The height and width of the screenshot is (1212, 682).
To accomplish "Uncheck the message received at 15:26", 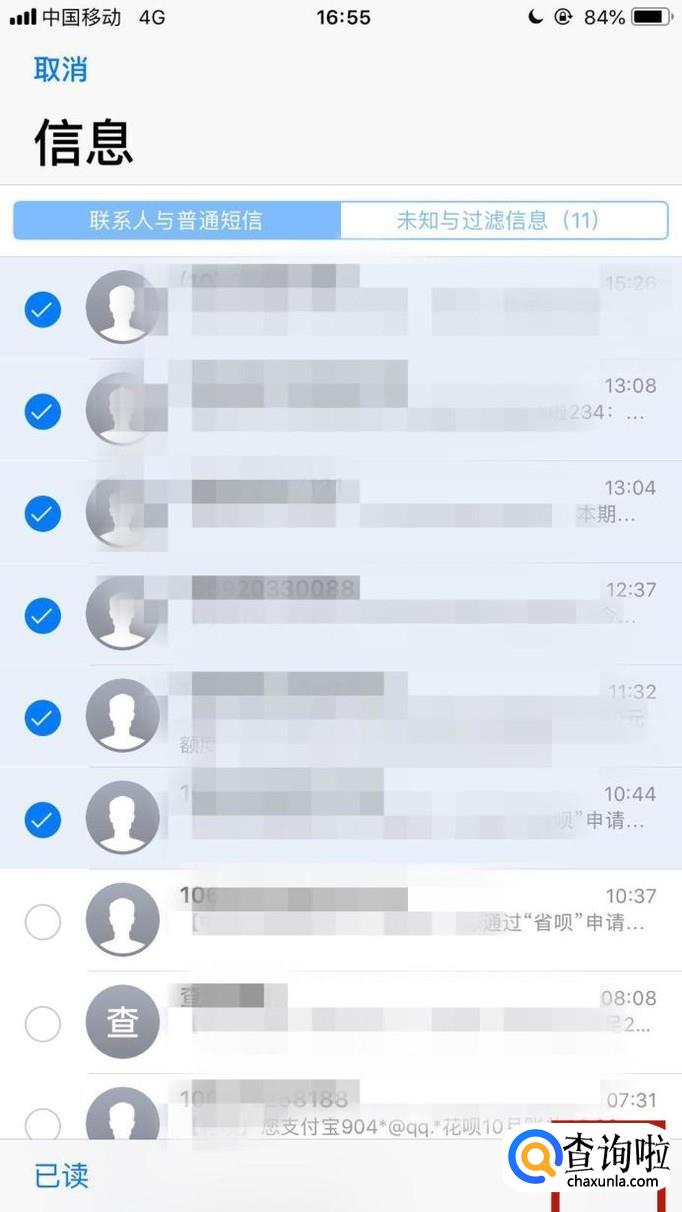I will pyautogui.click(x=42, y=309).
